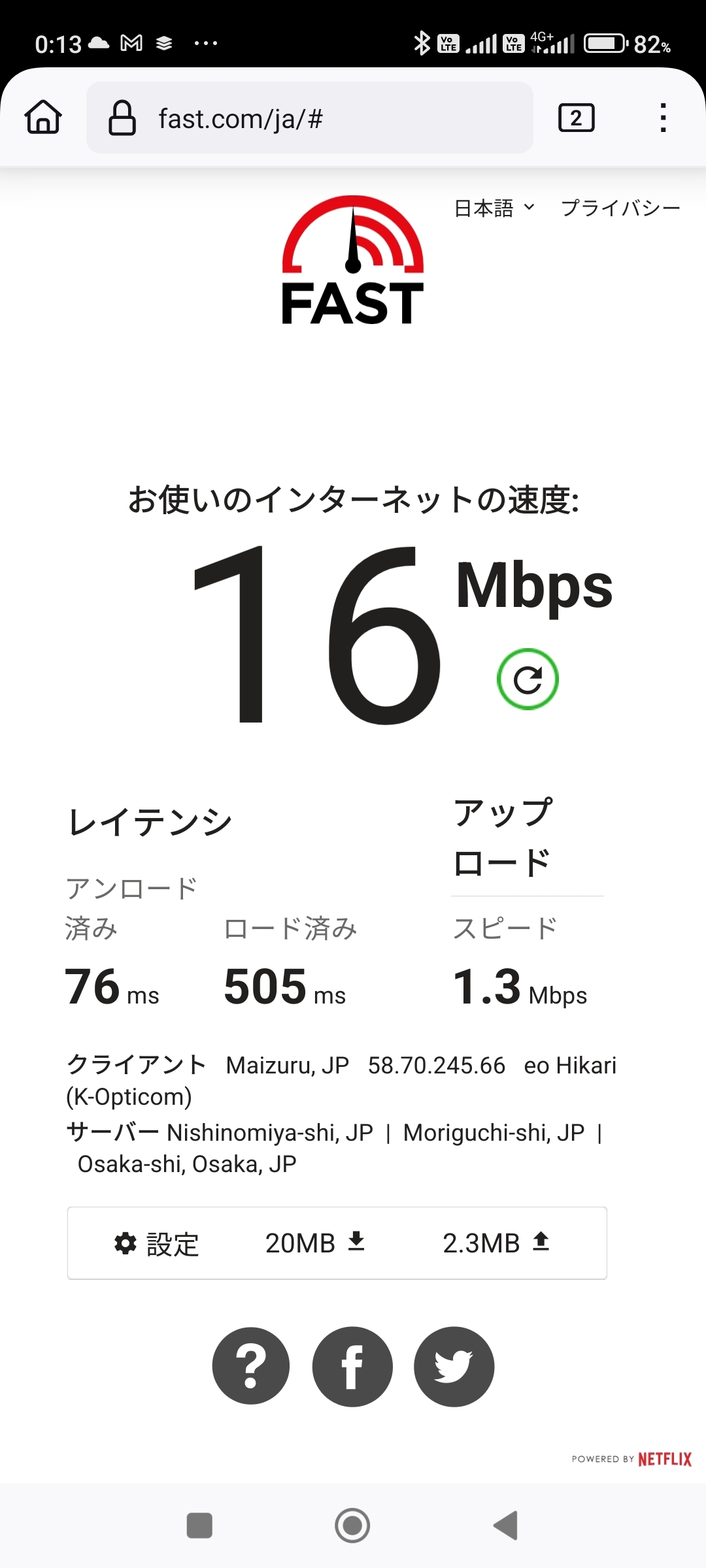Open 設定 test settings
The height and width of the screenshot is (1568, 706).
pos(157,1243)
